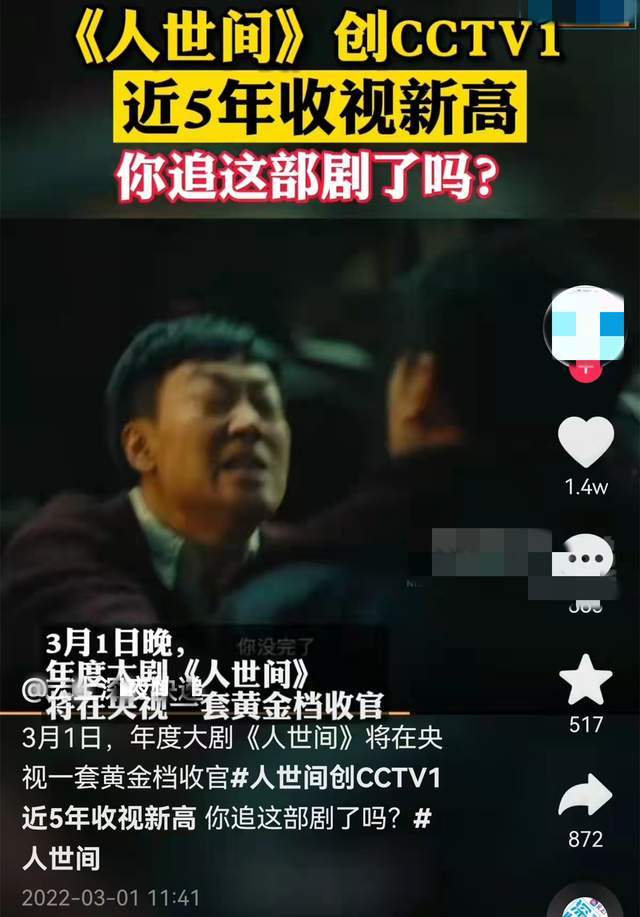Share this video via arrow icon
This screenshot has height=917, width=640.
click(x=585, y=795)
